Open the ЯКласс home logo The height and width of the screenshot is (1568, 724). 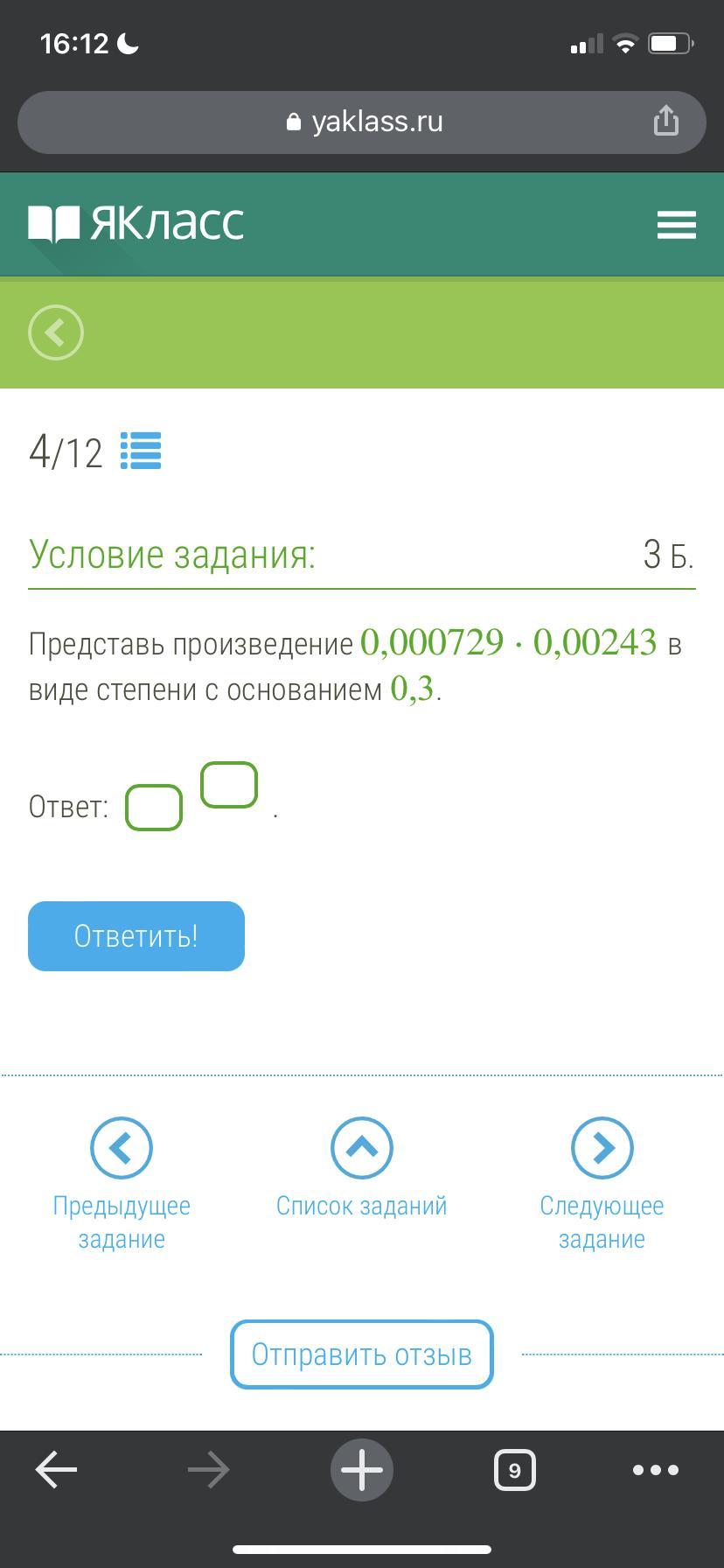tap(136, 224)
